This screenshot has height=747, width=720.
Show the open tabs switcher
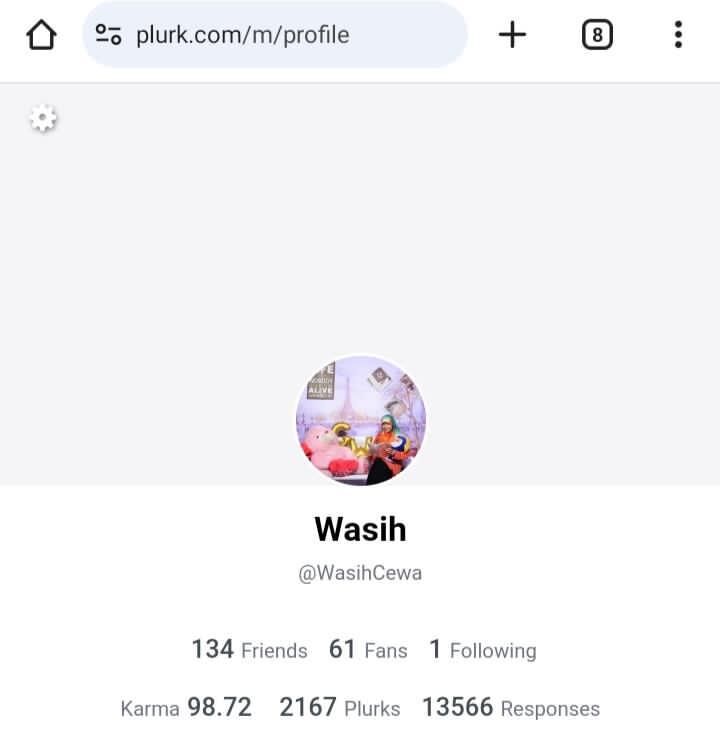(596, 35)
